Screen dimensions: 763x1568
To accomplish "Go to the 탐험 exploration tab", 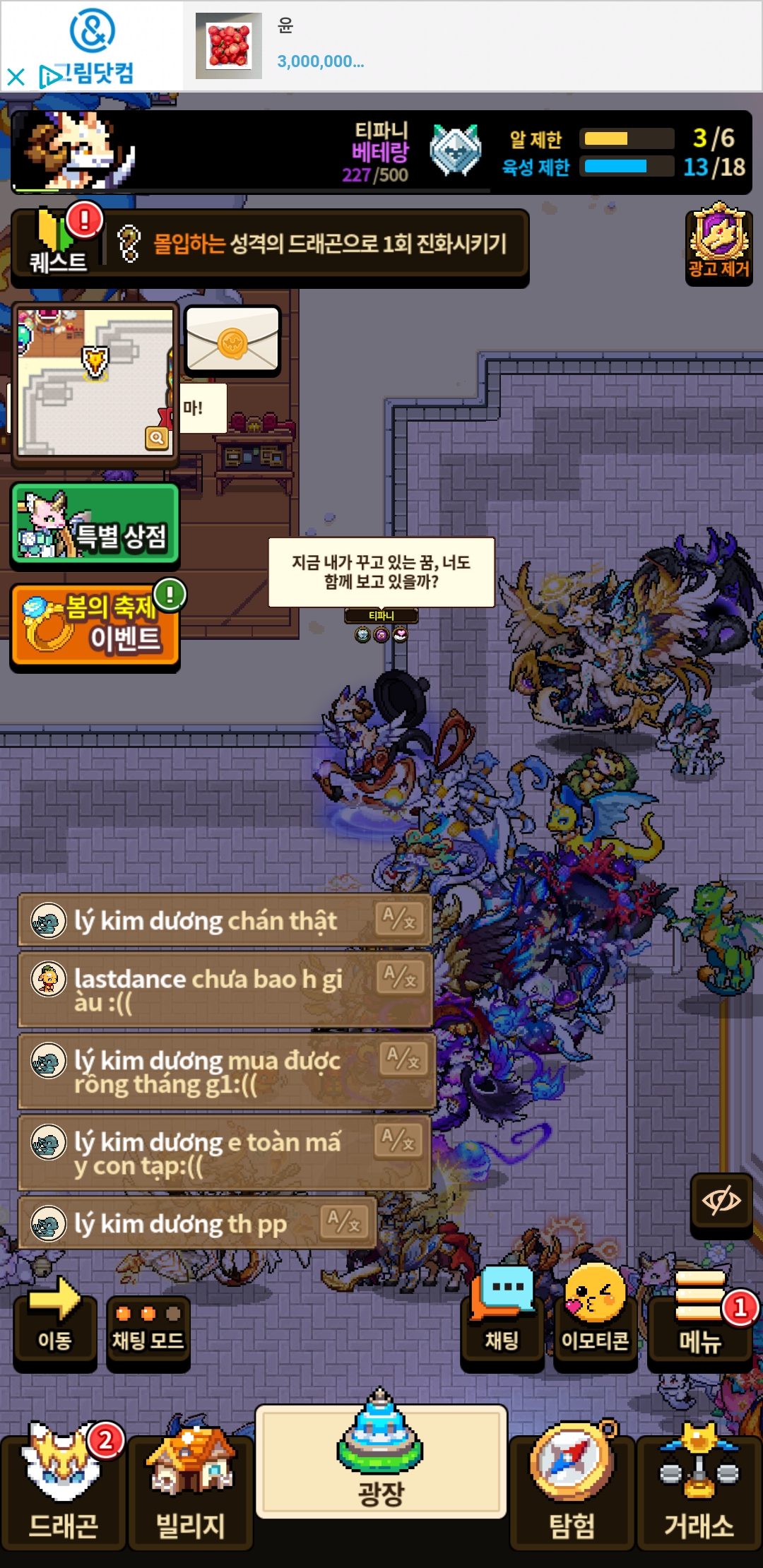I will pyautogui.click(x=572, y=1490).
